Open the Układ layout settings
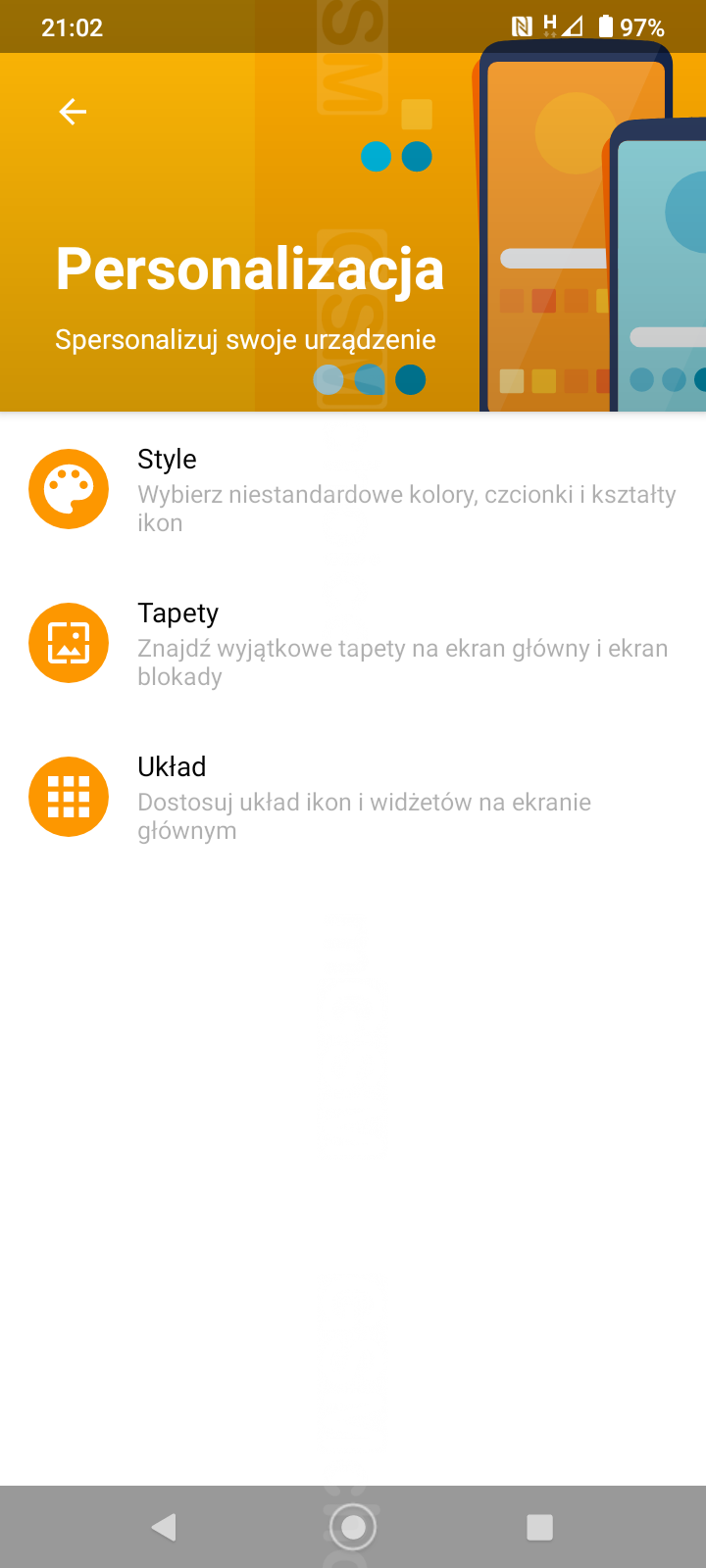This screenshot has width=706, height=1568. coord(353,797)
